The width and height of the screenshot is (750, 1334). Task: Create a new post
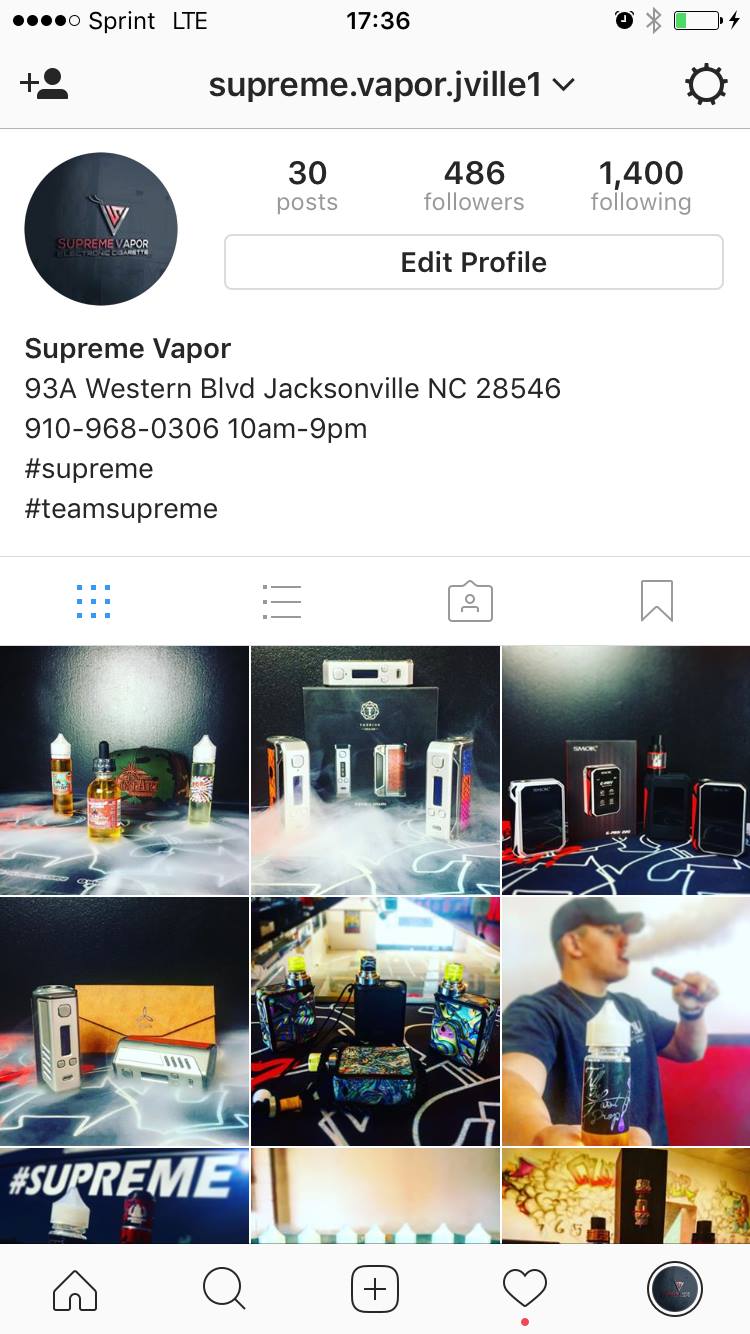pos(375,1289)
